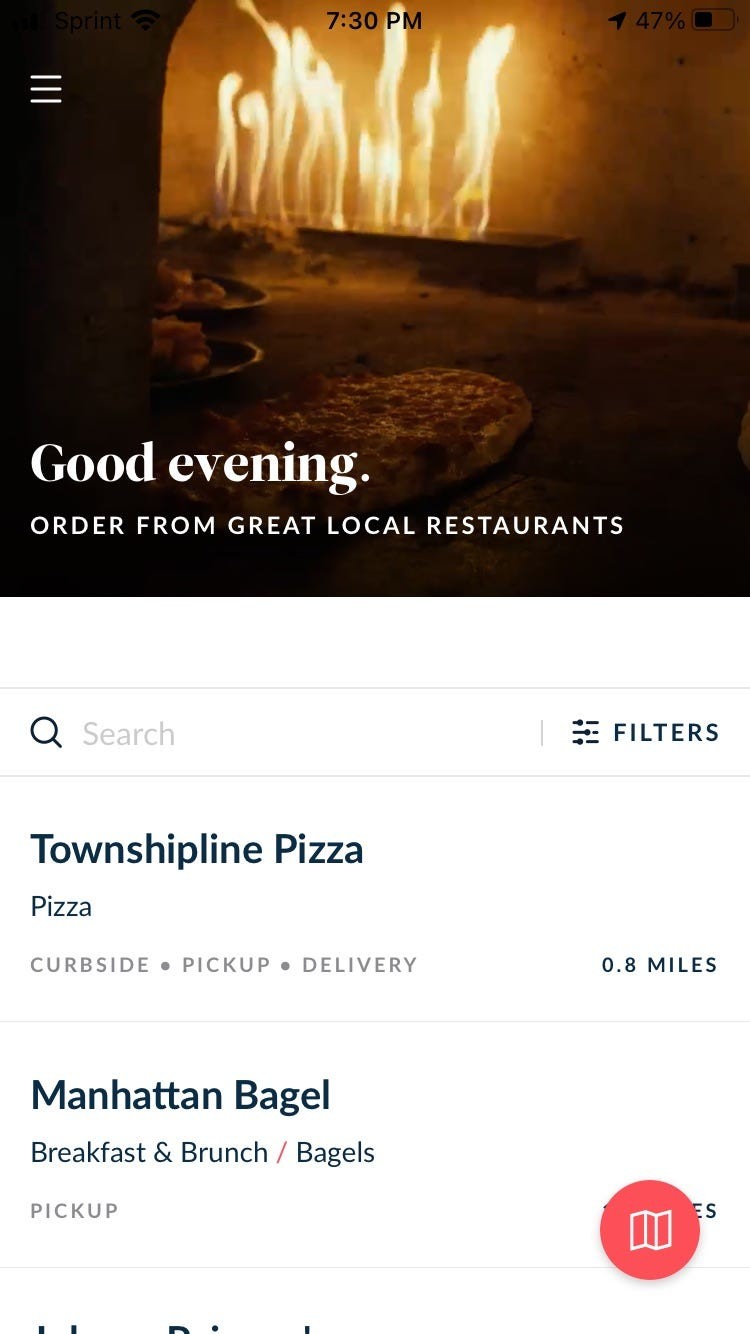This screenshot has height=1334, width=750.
Task: Select the DELIVERY option label
Action: [x=359, y=964]
